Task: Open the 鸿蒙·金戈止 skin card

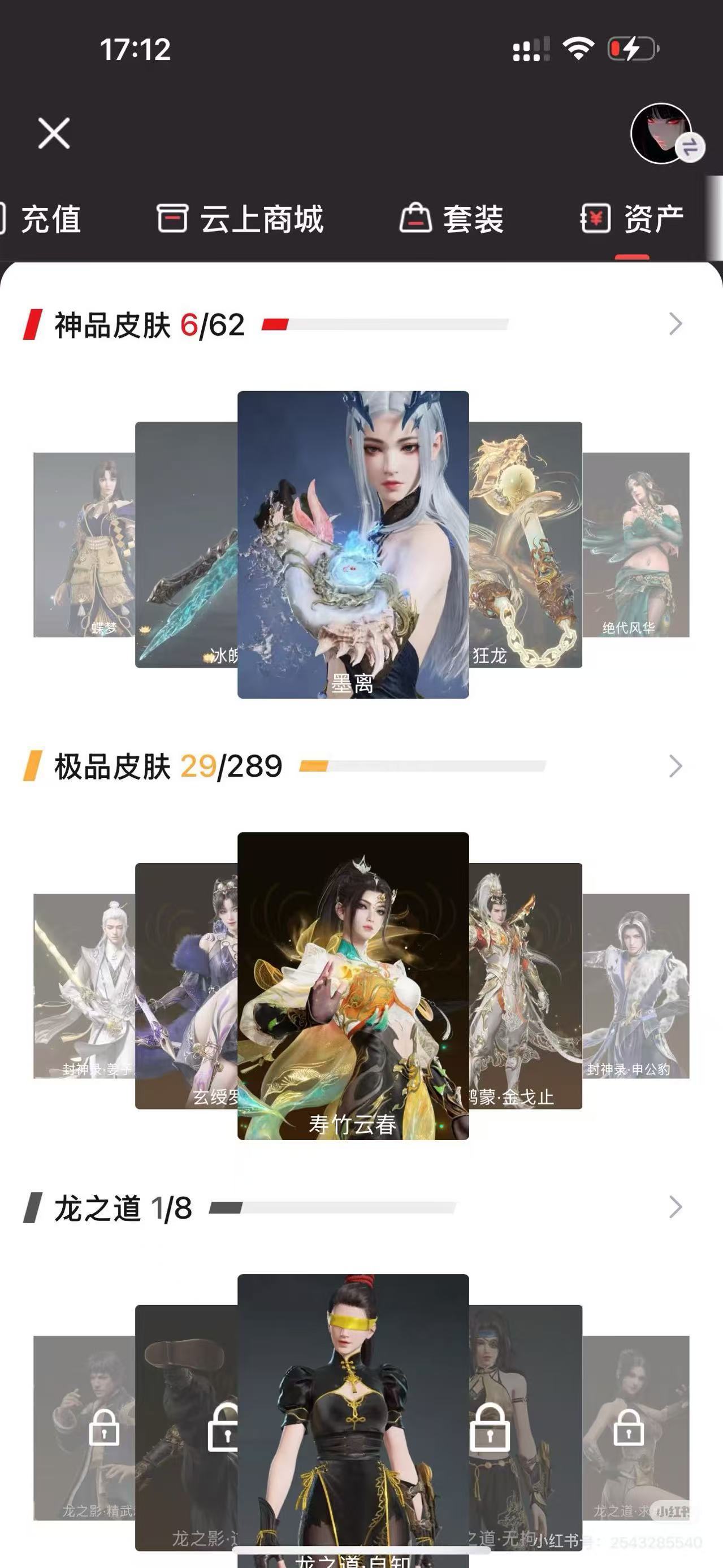Action: coord(525,985)
